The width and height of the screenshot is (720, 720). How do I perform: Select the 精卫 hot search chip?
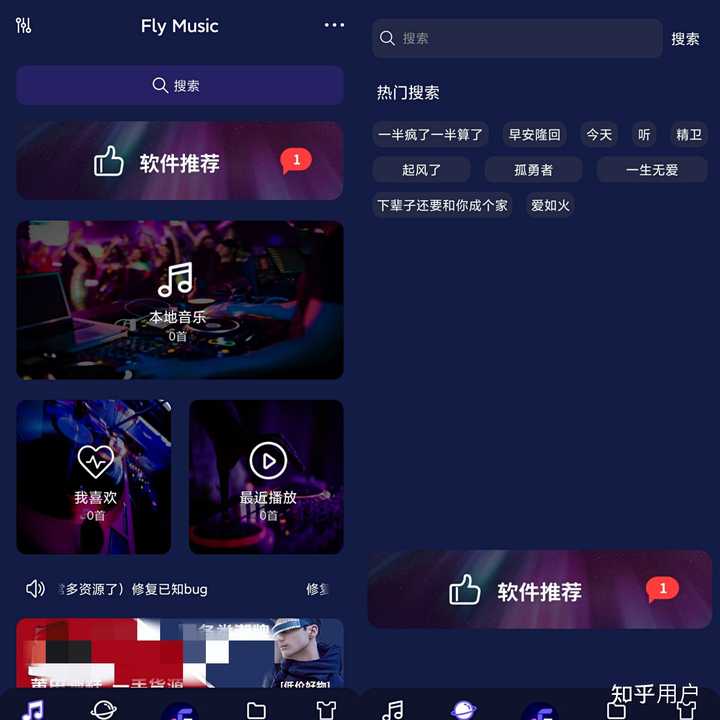[689, 134]
